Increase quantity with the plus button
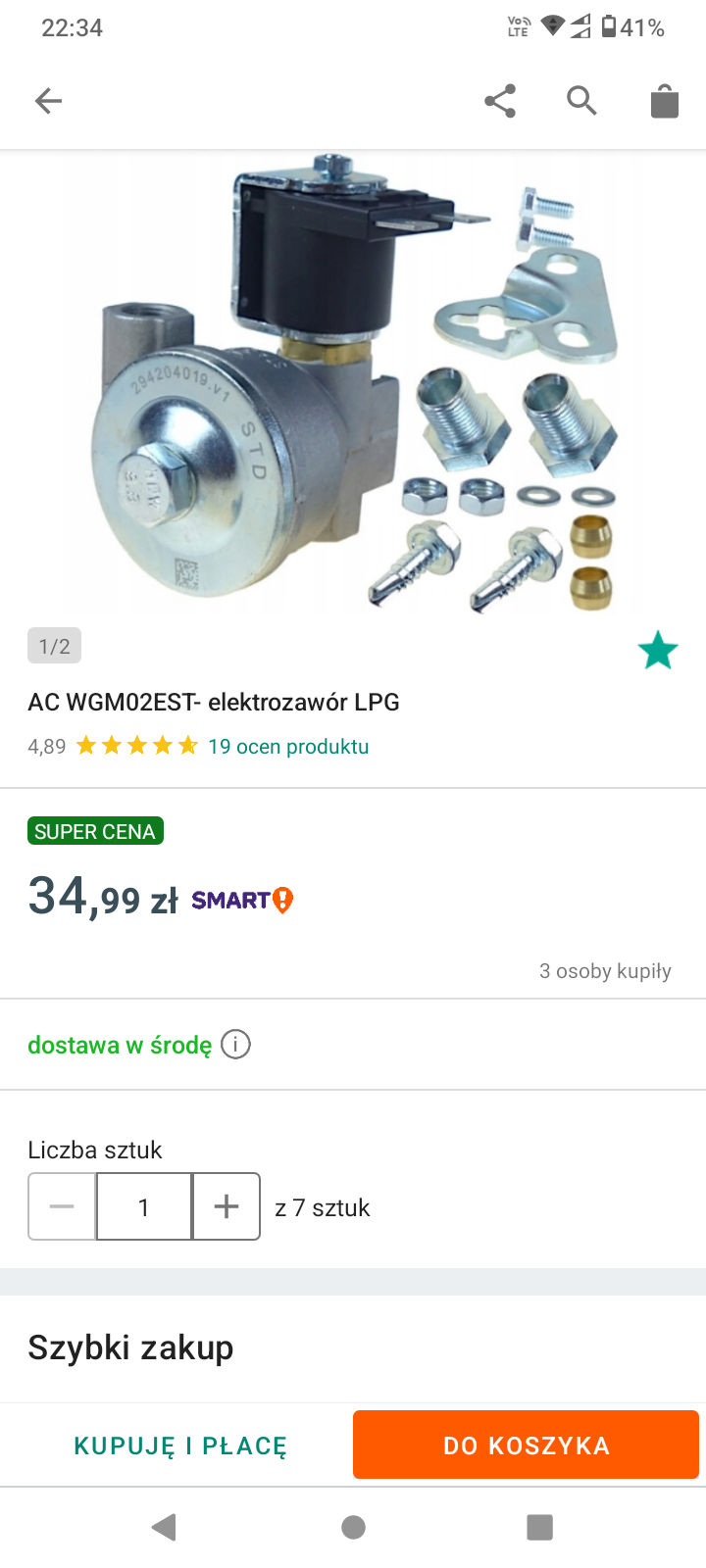 [x=227, y=1206]
